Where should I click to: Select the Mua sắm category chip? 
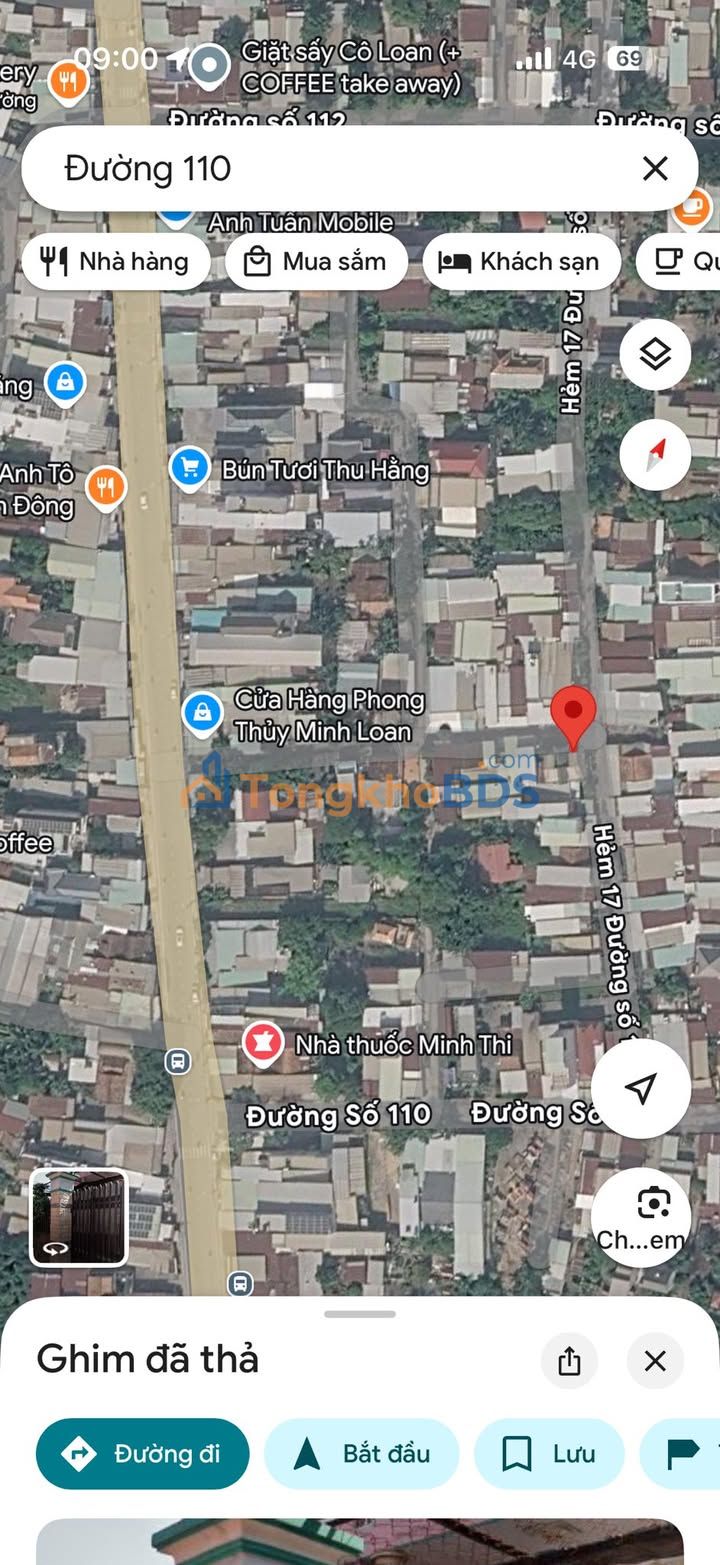pos(316,262)
